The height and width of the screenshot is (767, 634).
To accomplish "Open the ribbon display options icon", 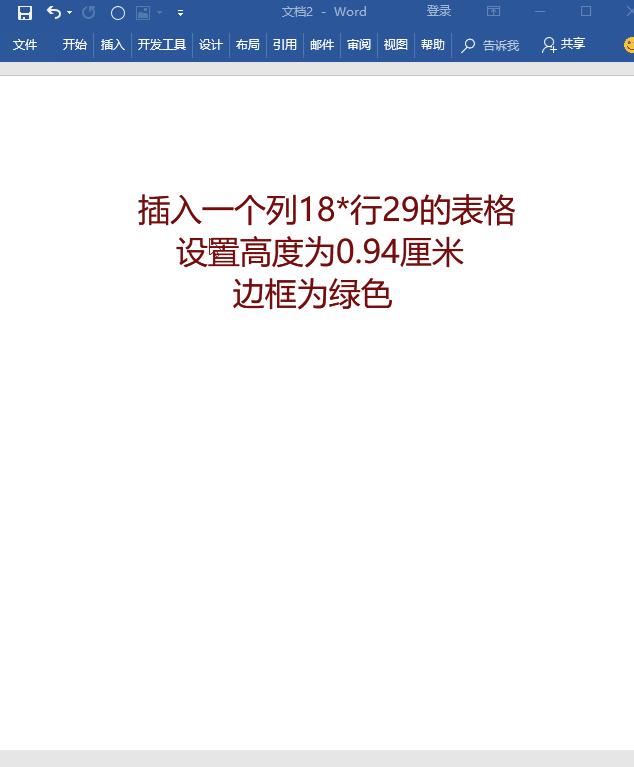I will [x=493, y=12].
